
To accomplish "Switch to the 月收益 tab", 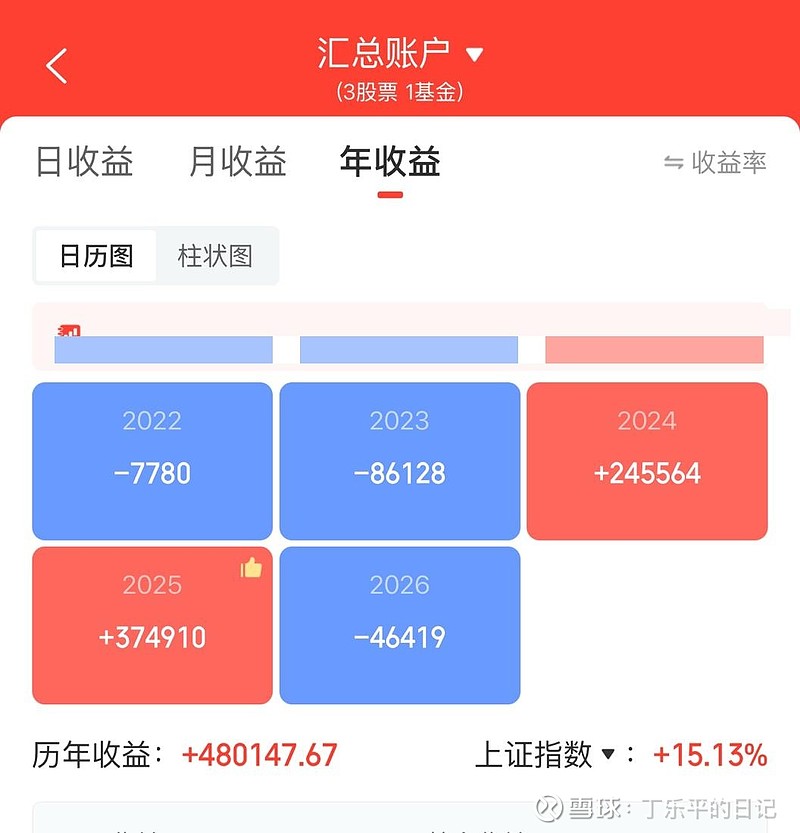I will (235, 163).
